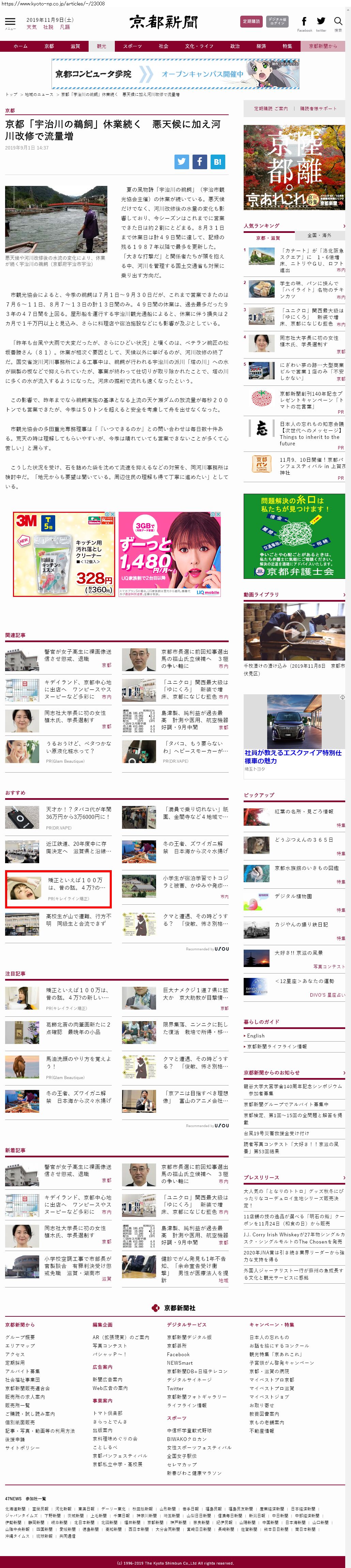Share the article on Facebook
The width and height of the screenshot is (351, 1568).
(199, 161)
